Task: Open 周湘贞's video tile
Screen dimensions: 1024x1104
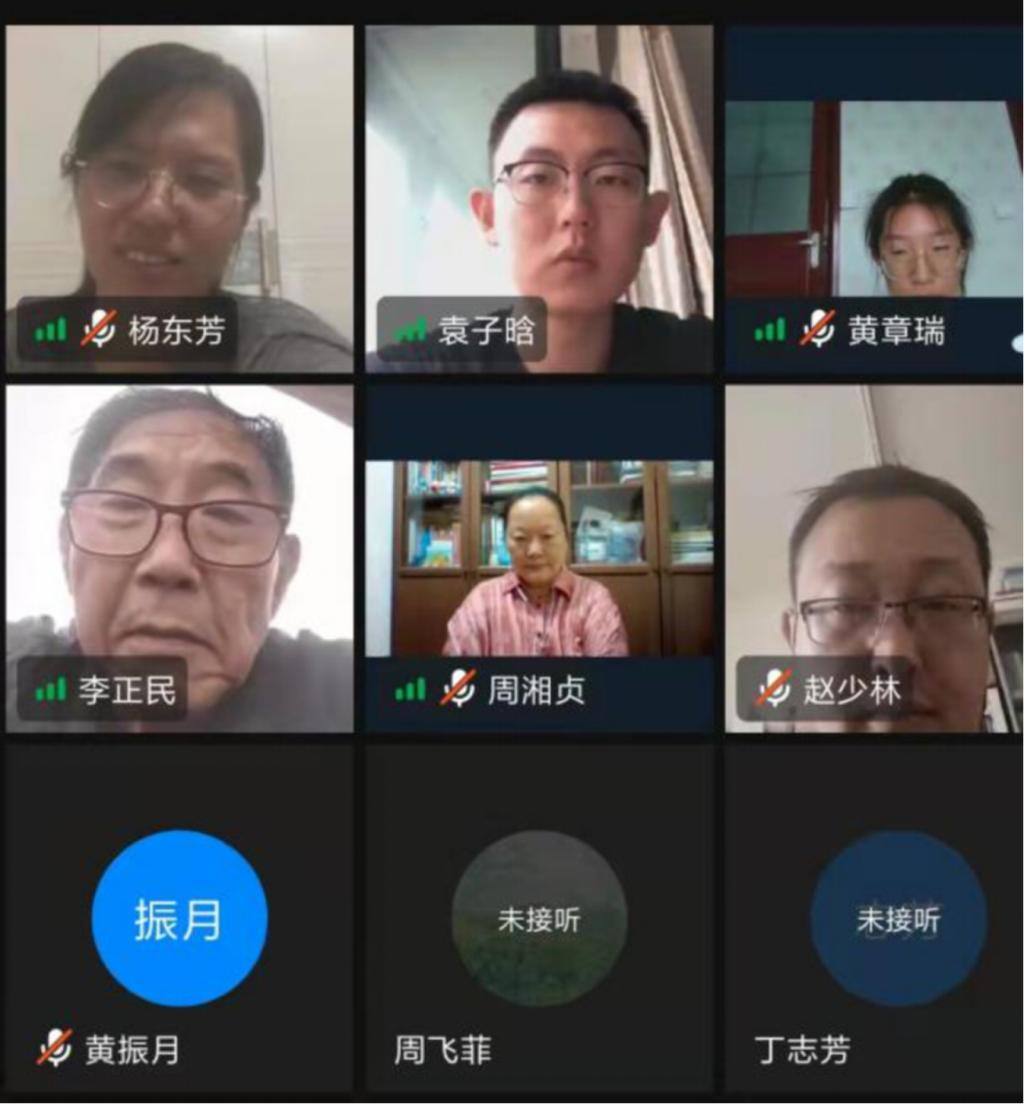Action: coord(539,558)
